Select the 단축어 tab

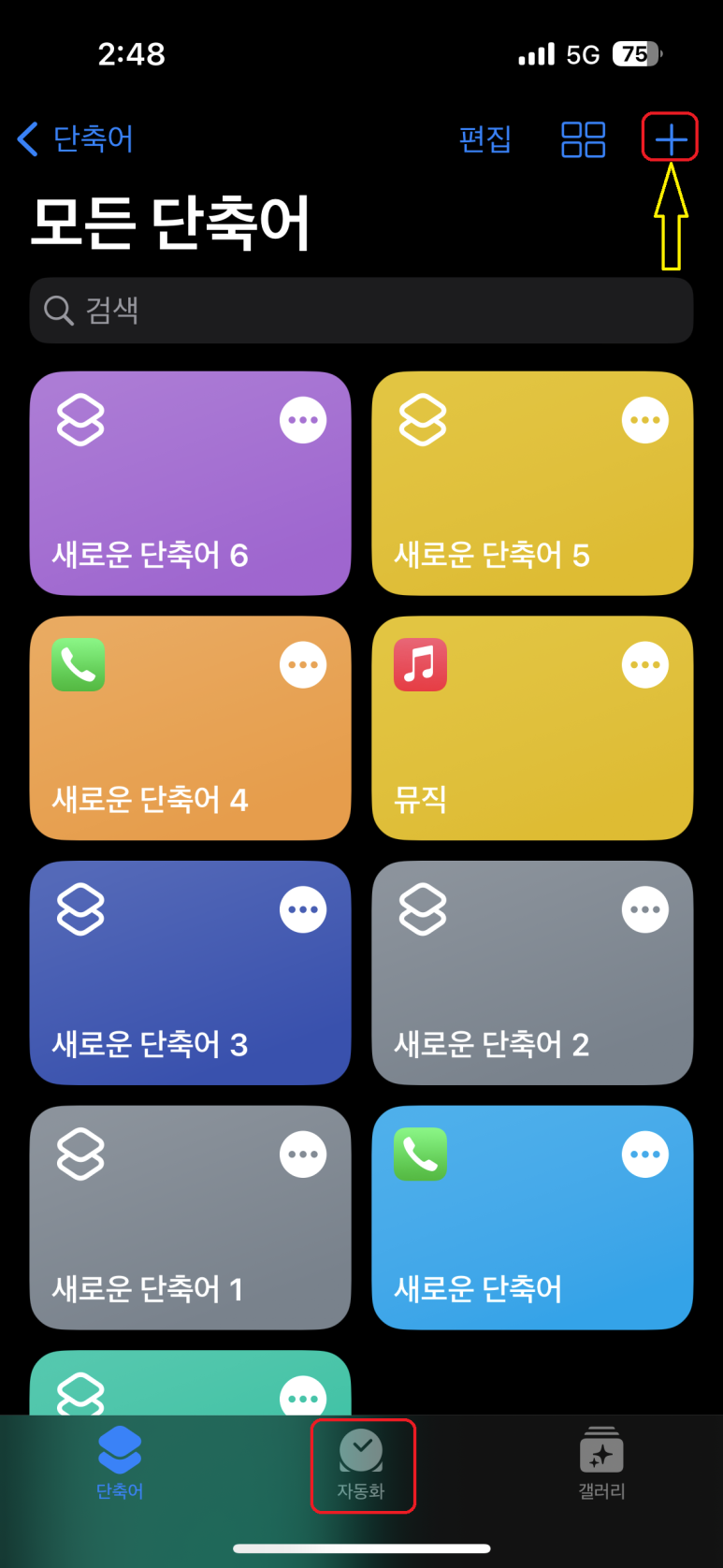pyautogui.click(x=120, y=1465)
